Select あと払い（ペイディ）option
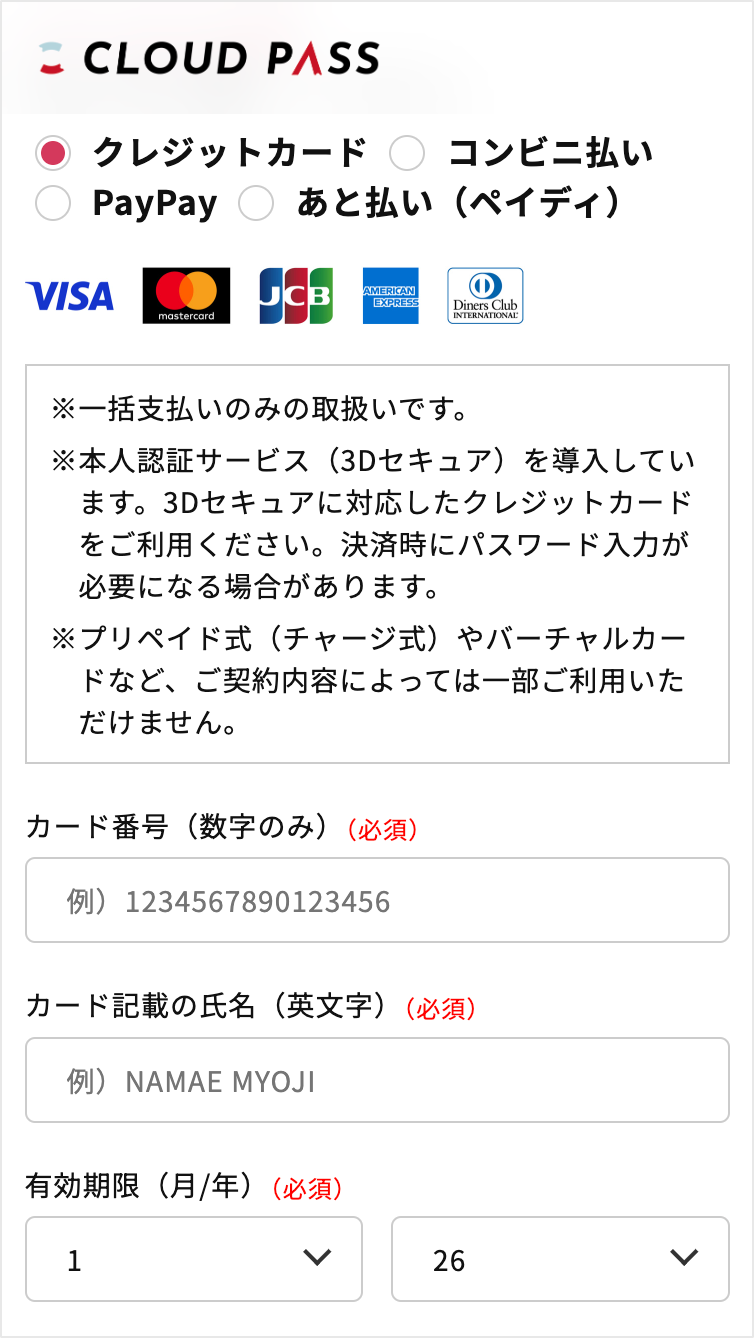 256,203
